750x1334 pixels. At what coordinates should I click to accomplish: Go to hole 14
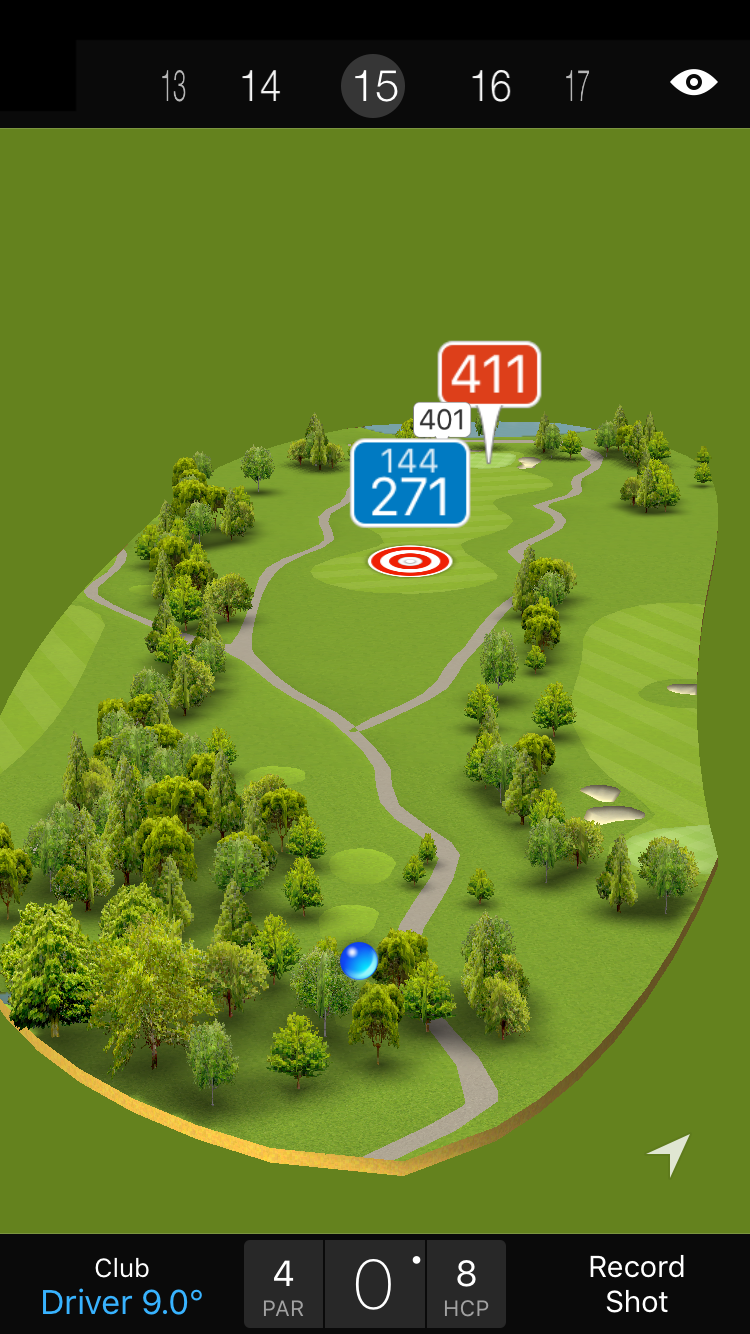click(x=260, y=86)
